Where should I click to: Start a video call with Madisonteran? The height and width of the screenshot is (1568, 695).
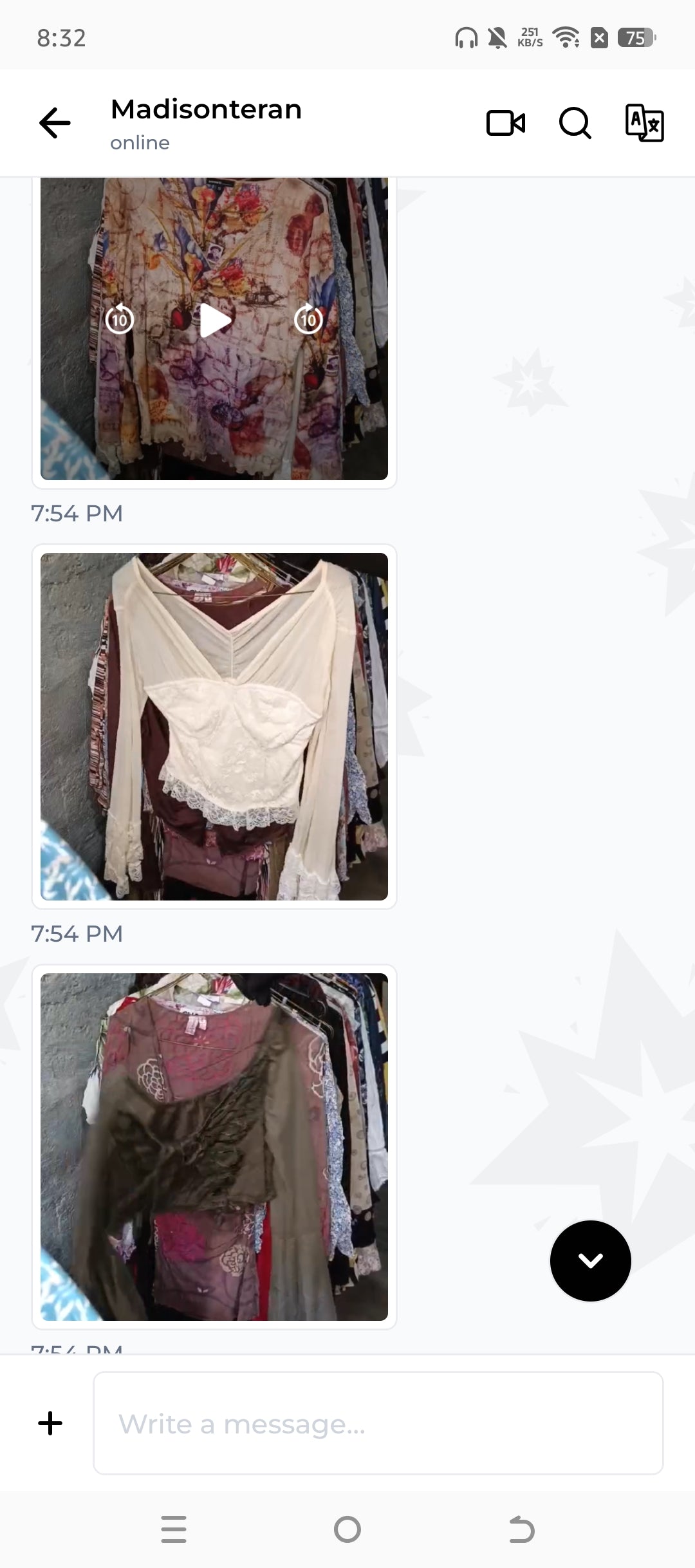pos(506,123)
